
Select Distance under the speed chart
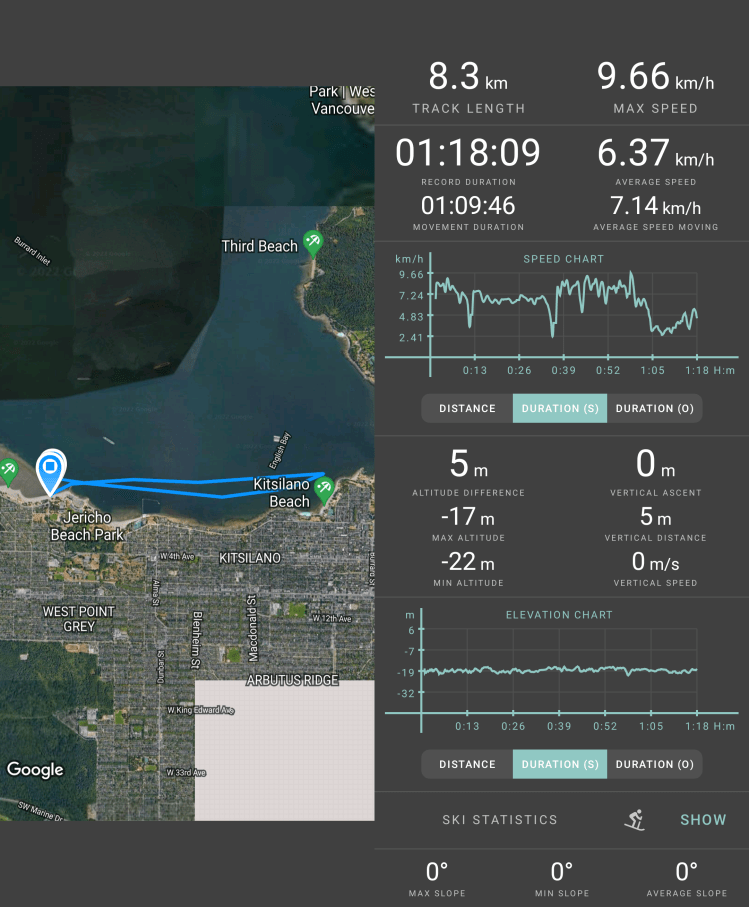467,408
